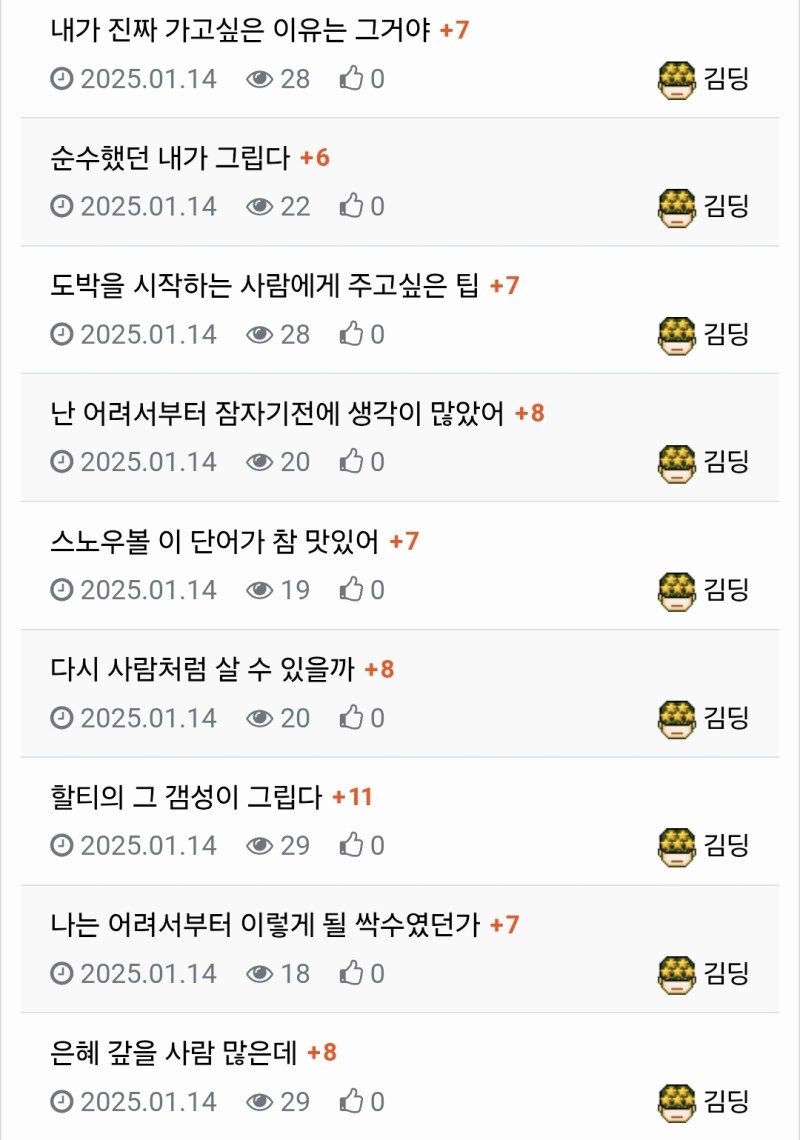Open post '난 어려서부터 잠자기전에 생각이 많았어'
This screenshot has width=800, height=1140.
[x=277, y=414]
